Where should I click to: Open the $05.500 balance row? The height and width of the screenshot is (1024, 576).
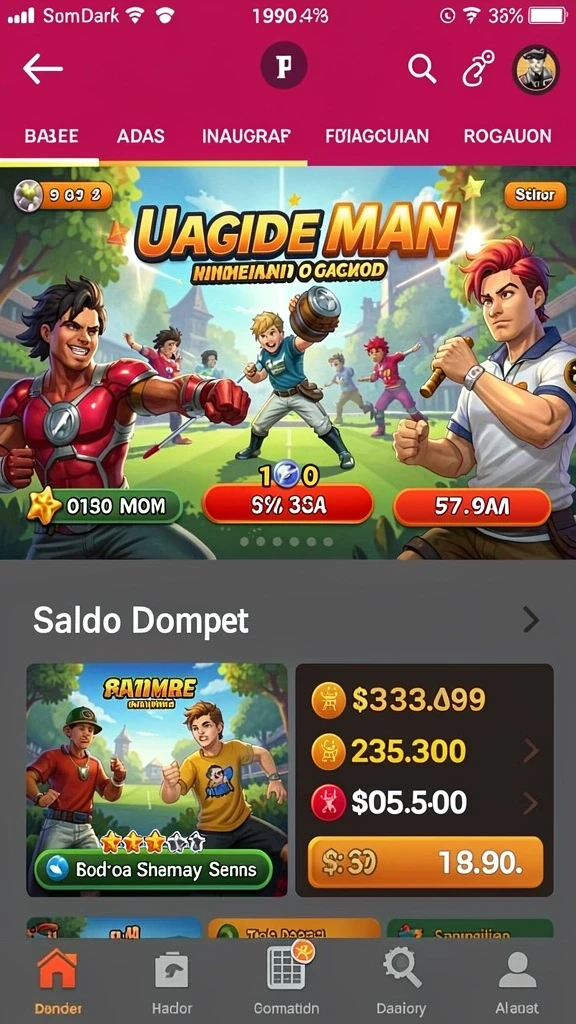[x=426, y=801]
